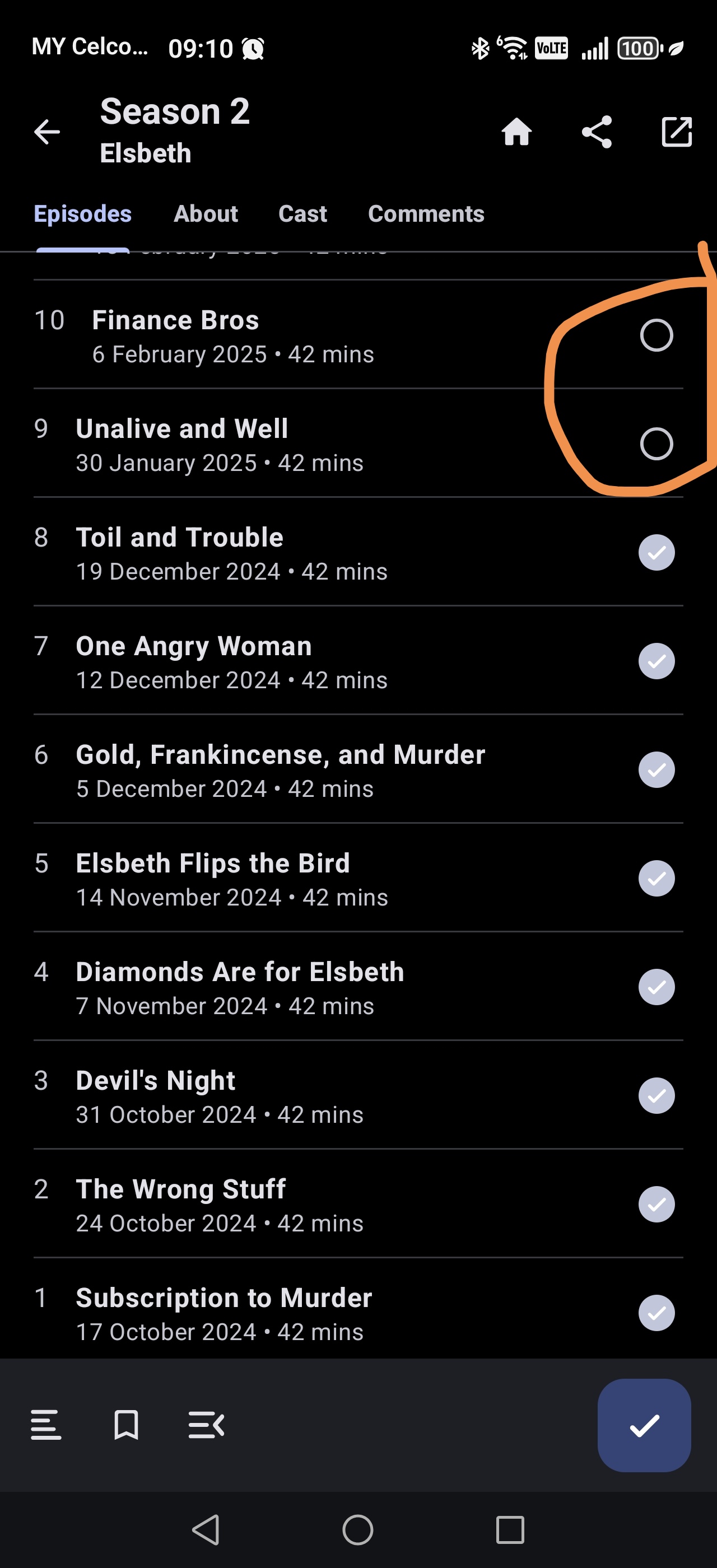Switch to the About tab
This screenshot has height=1568, width=717.
pyautogui.click(x=206, y=214)
